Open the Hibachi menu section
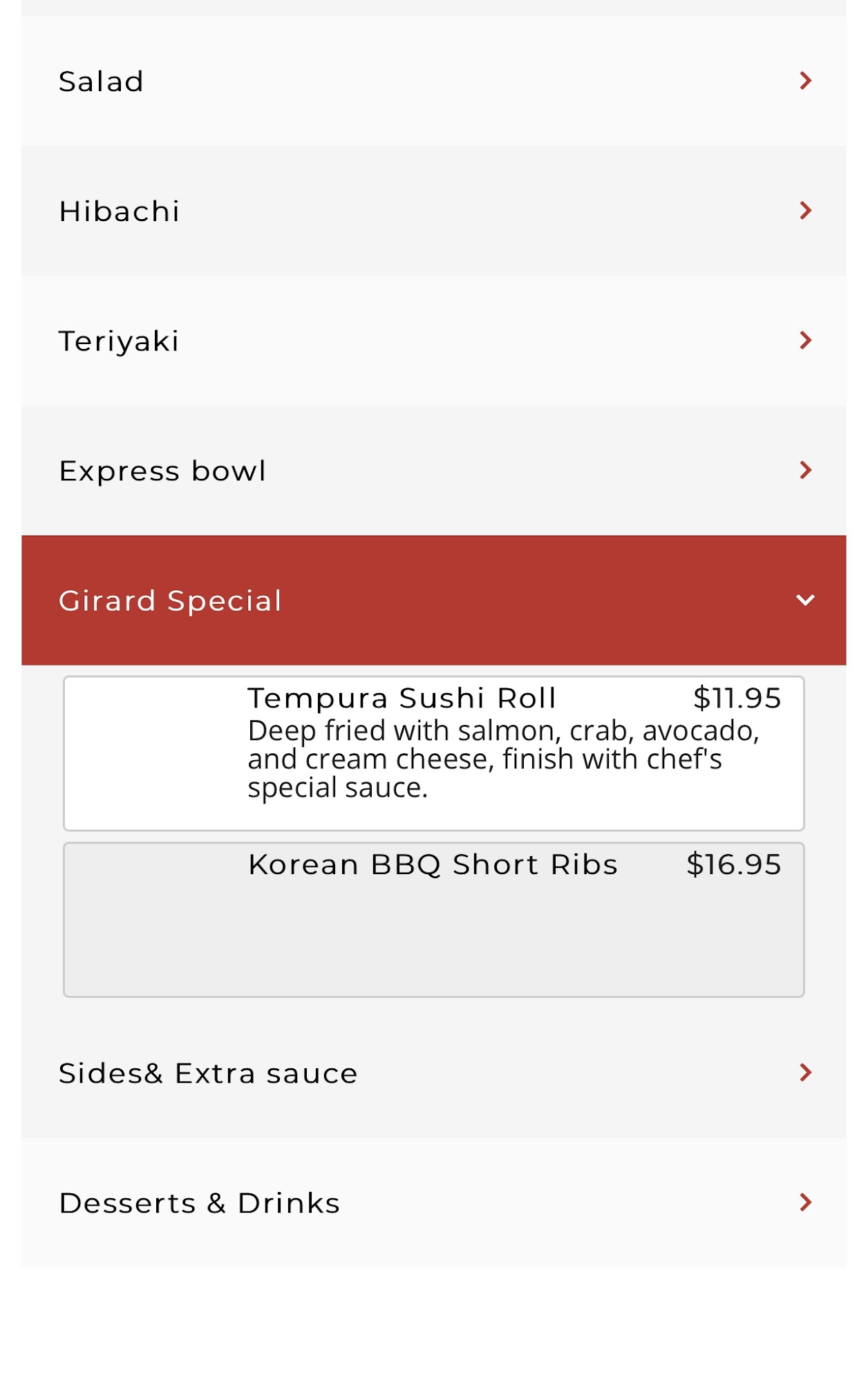868x1382 pixels. [x=433, y=211]
